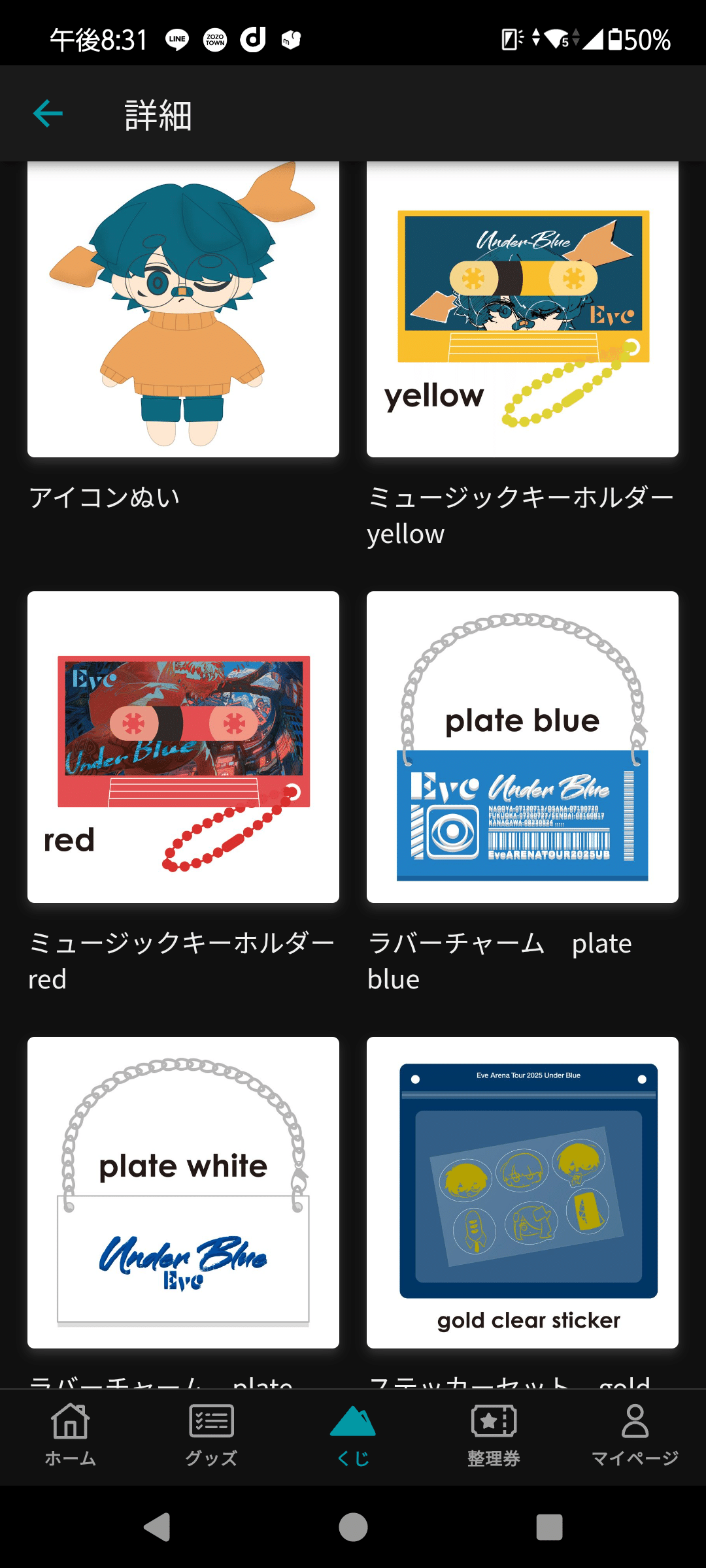Tap the ラバーチャーム plate blue label
Image resolution: width=706 pixels, height=1568 pixels.
(500, 960)
